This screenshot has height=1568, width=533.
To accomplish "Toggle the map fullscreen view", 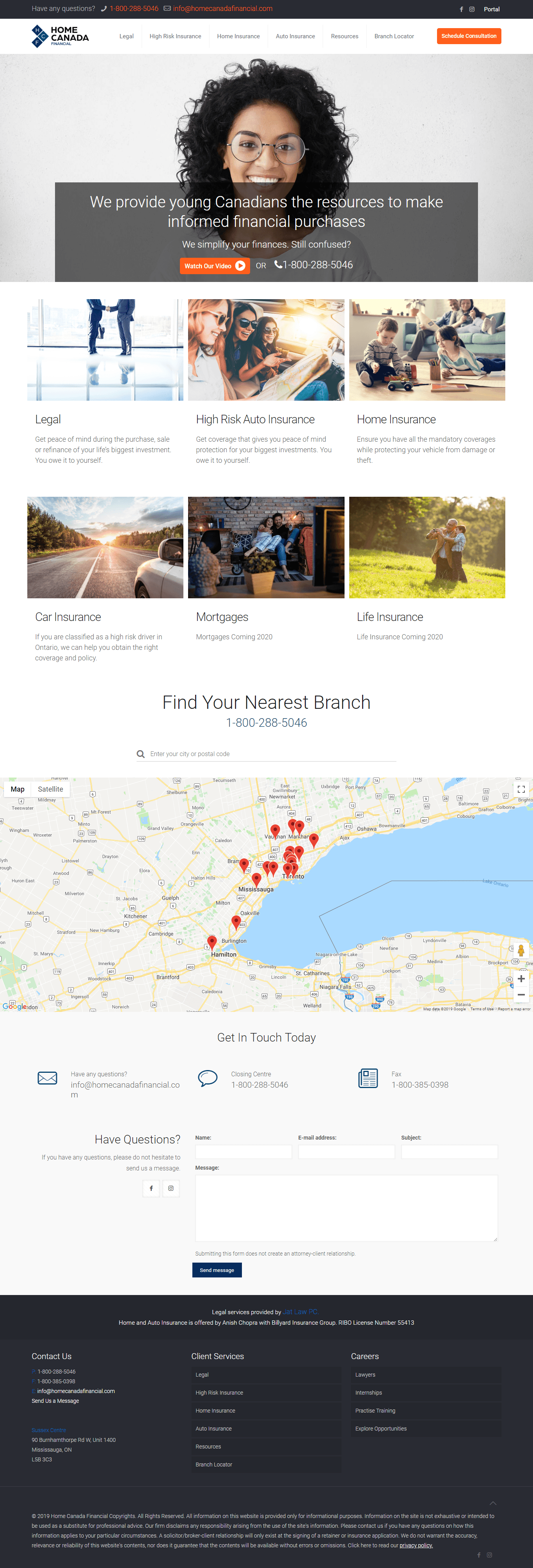I will click(x=521, y=789).
